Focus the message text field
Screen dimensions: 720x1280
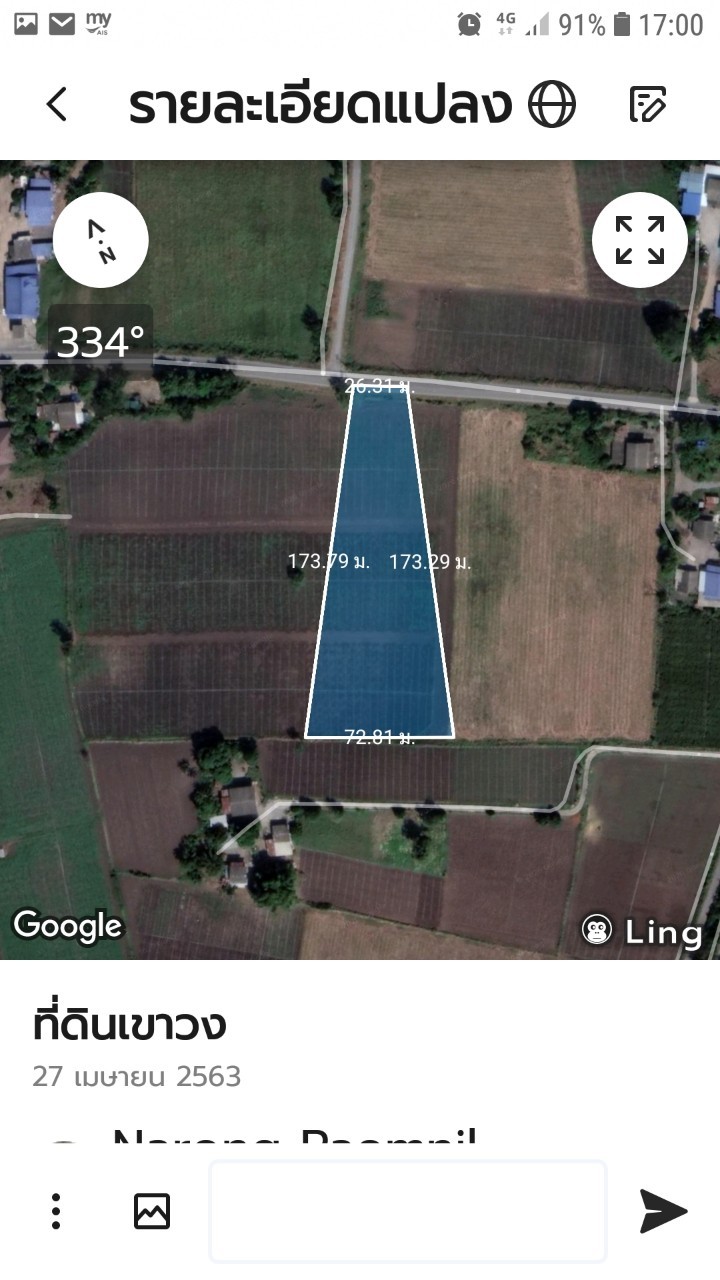click(408, 1211)
